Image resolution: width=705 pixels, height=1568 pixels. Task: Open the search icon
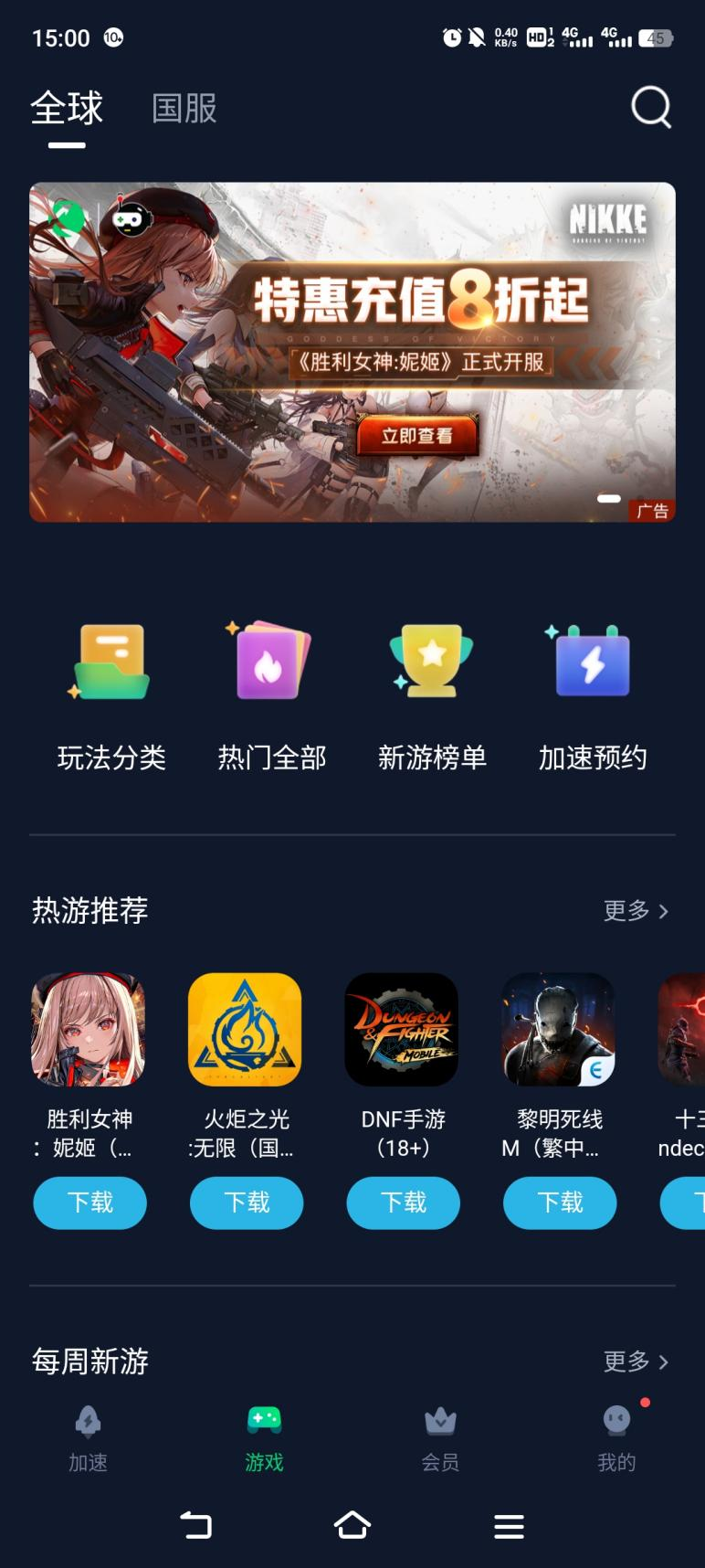pyautogui.click(x=651, y=109)
